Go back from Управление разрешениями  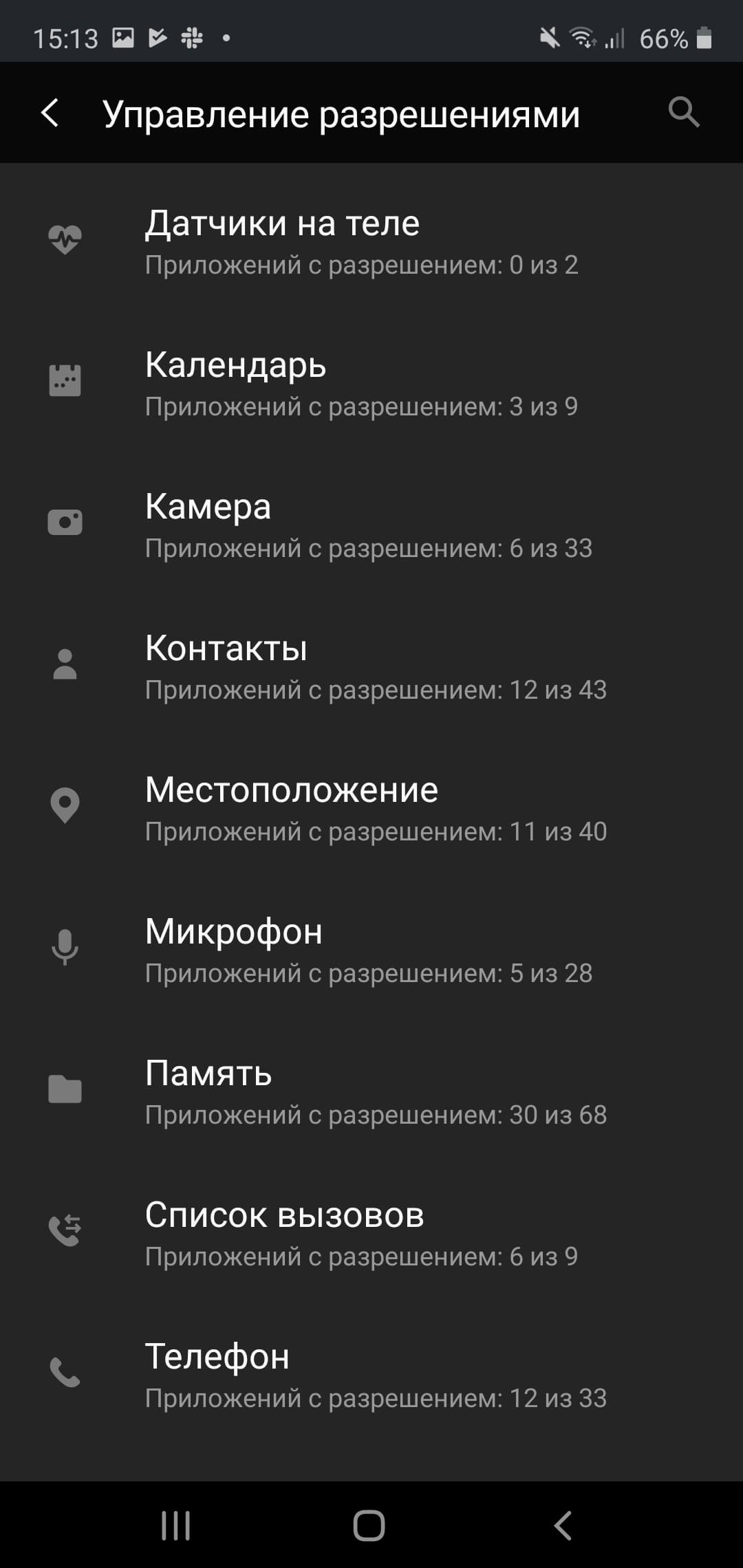(50, 113)
